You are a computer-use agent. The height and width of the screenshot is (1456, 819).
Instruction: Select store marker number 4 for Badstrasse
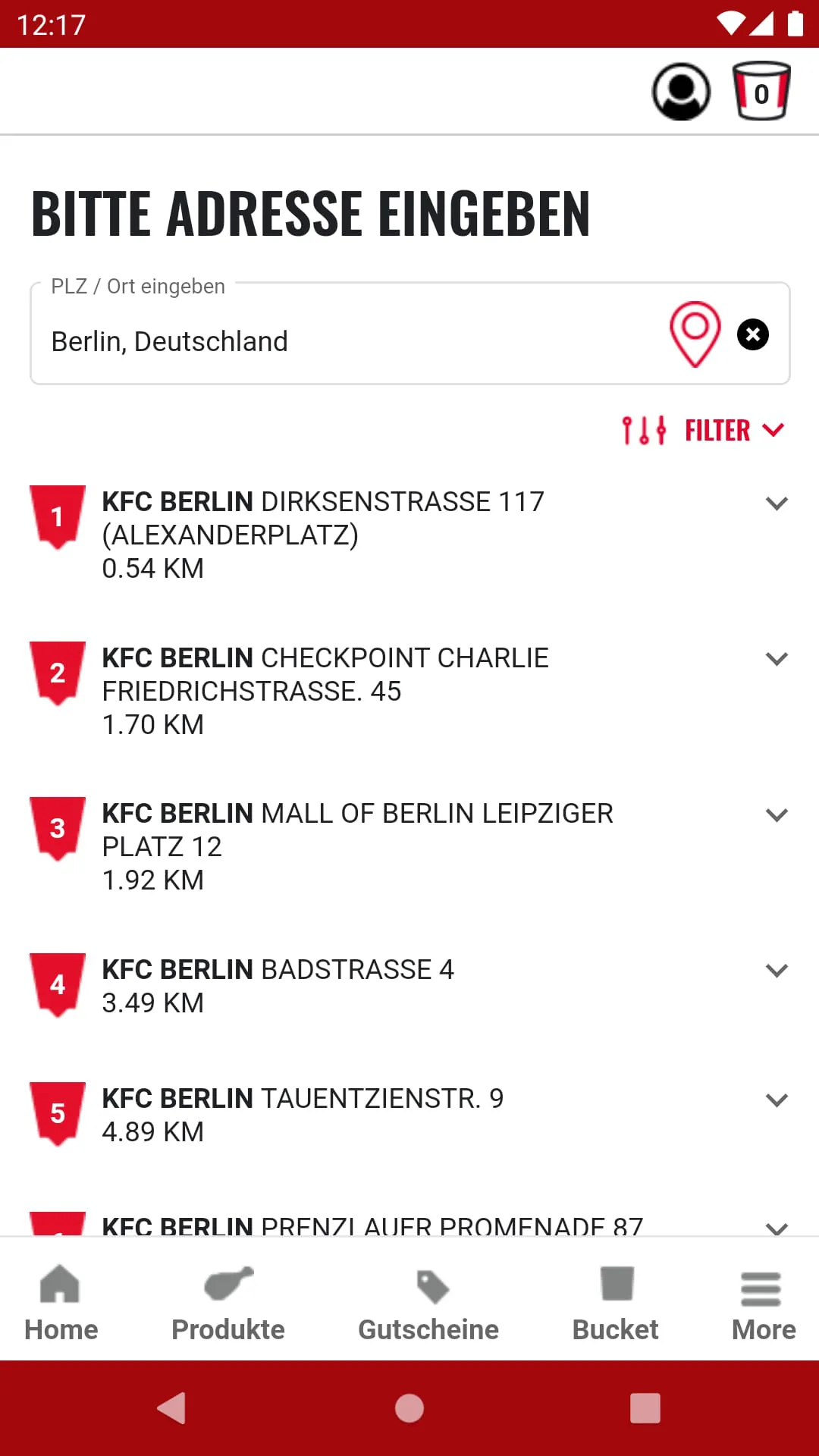click(57, 984)
